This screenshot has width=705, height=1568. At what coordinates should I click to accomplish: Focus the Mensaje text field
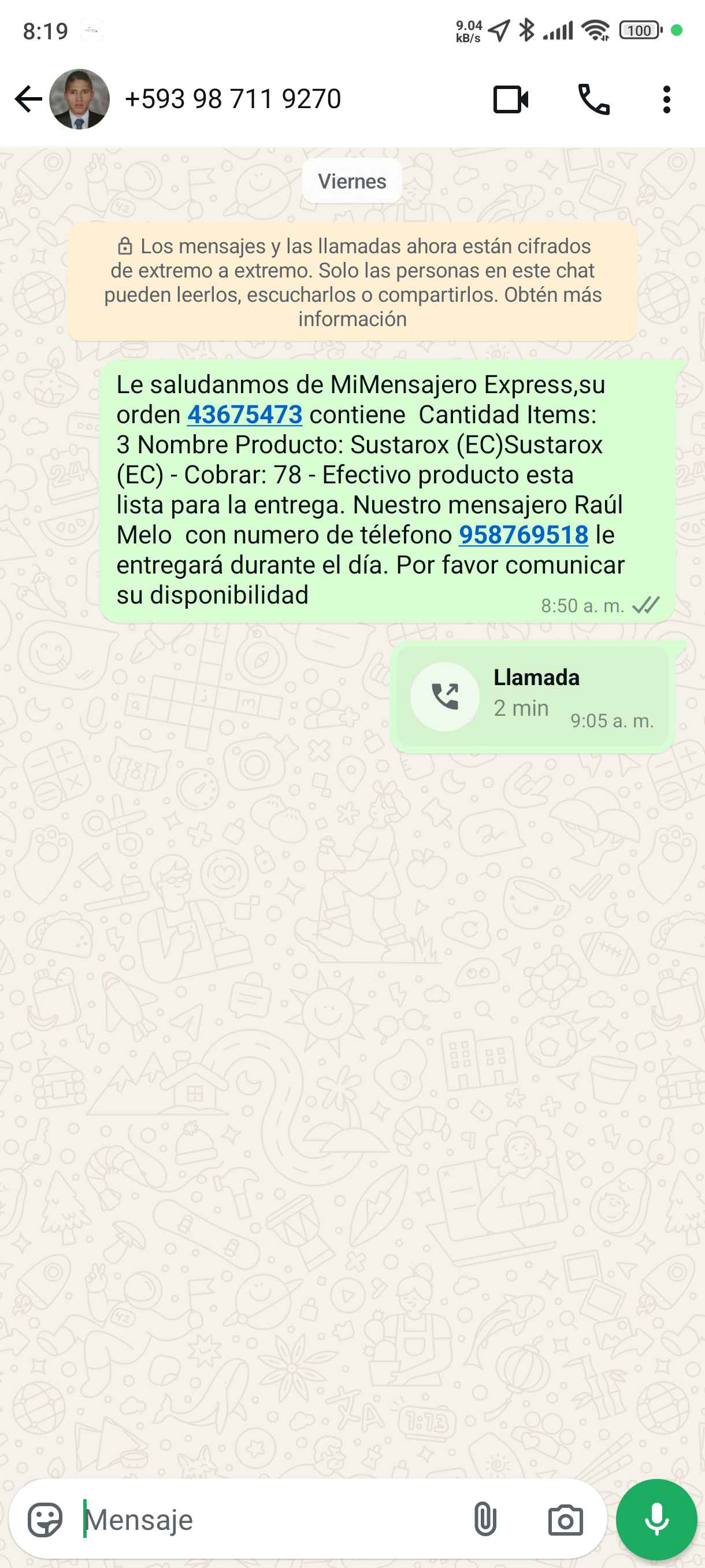268,1520
